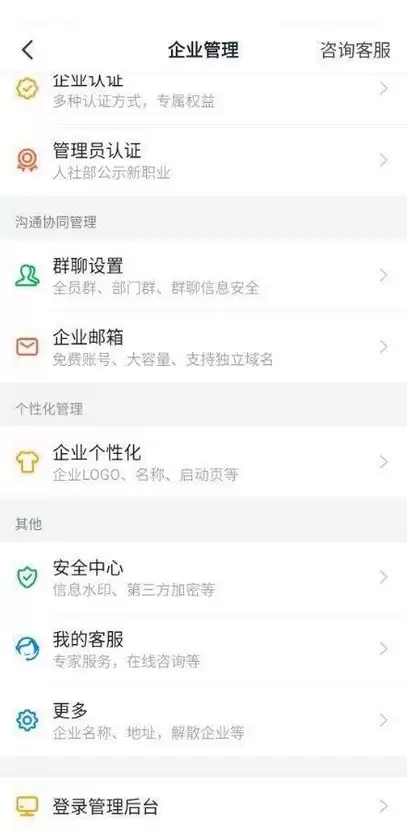The image size is (407, 833).
Task: Tap 咨询客服 at top right
Action: (x=355, y=50)
